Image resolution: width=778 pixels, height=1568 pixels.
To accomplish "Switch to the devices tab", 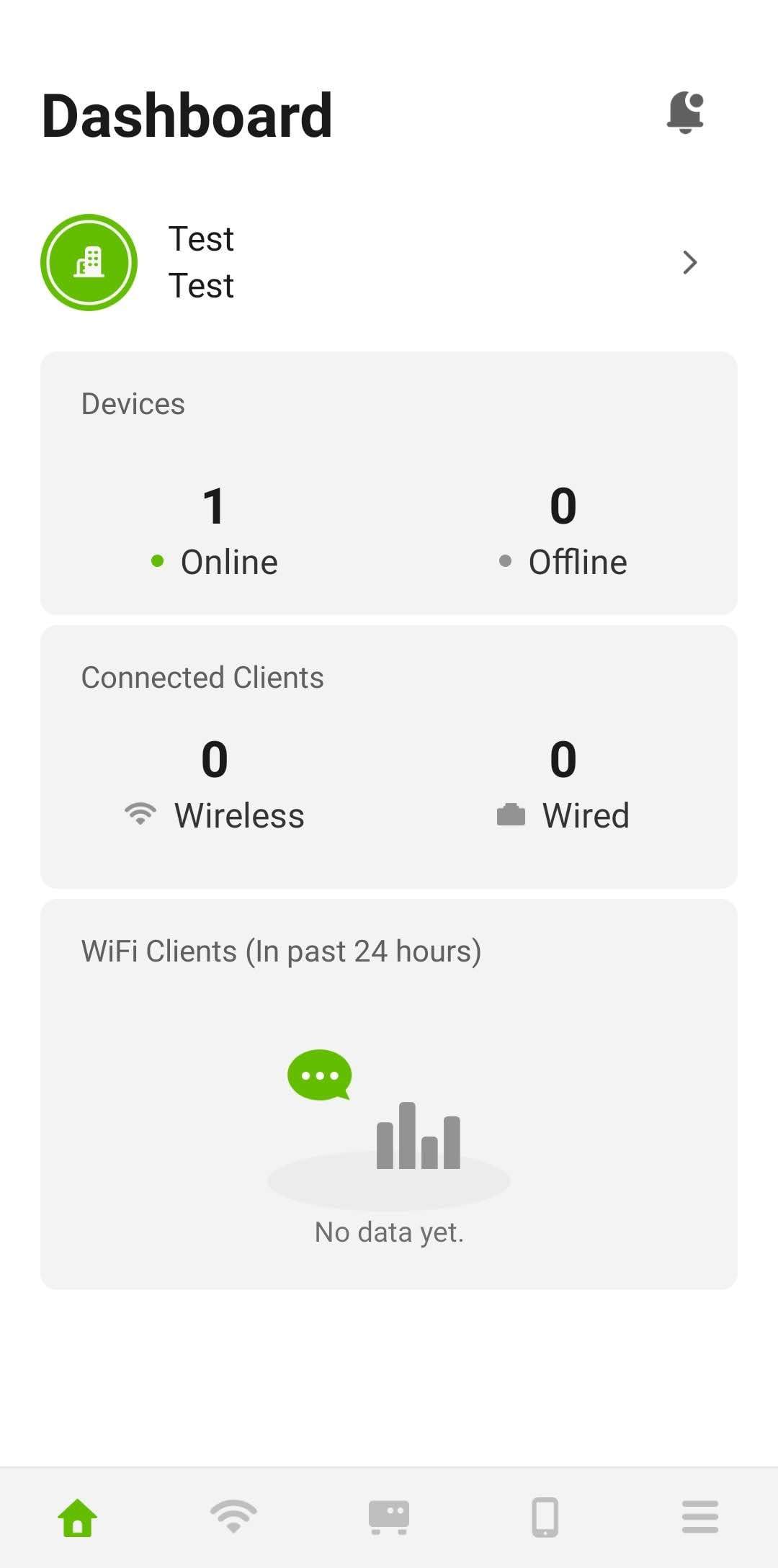I will click(x=389, y=1518).
